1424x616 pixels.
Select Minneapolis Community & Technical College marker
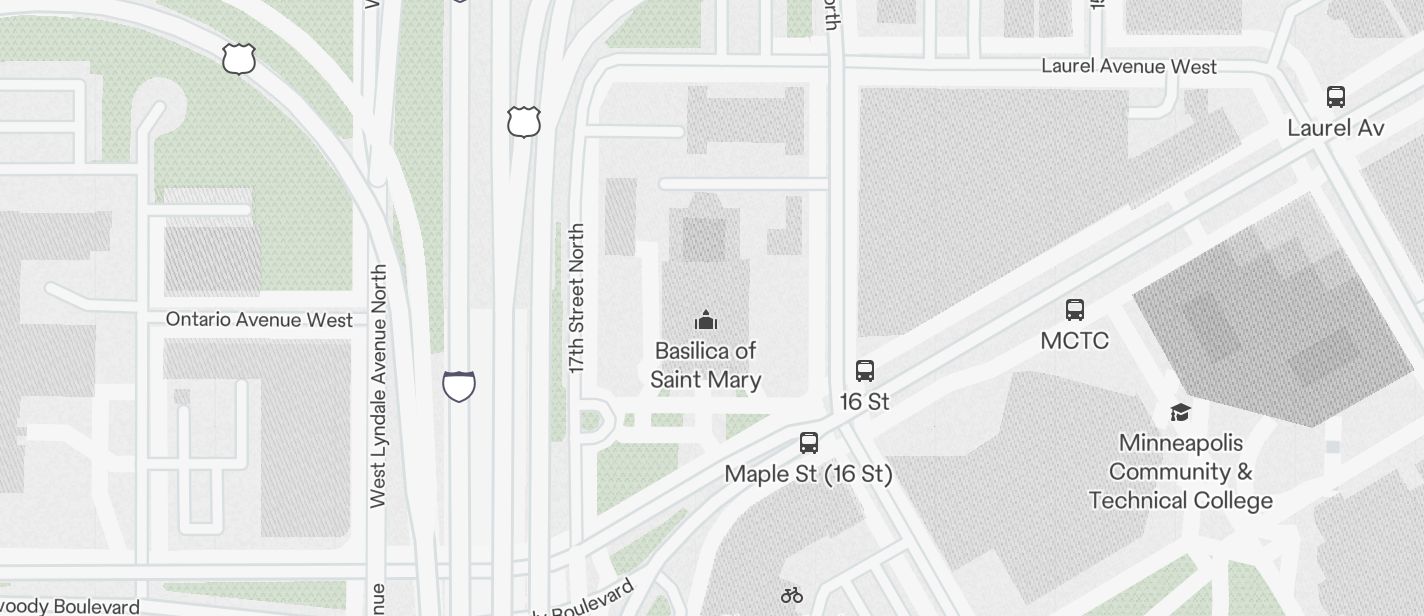(1180, 413)
